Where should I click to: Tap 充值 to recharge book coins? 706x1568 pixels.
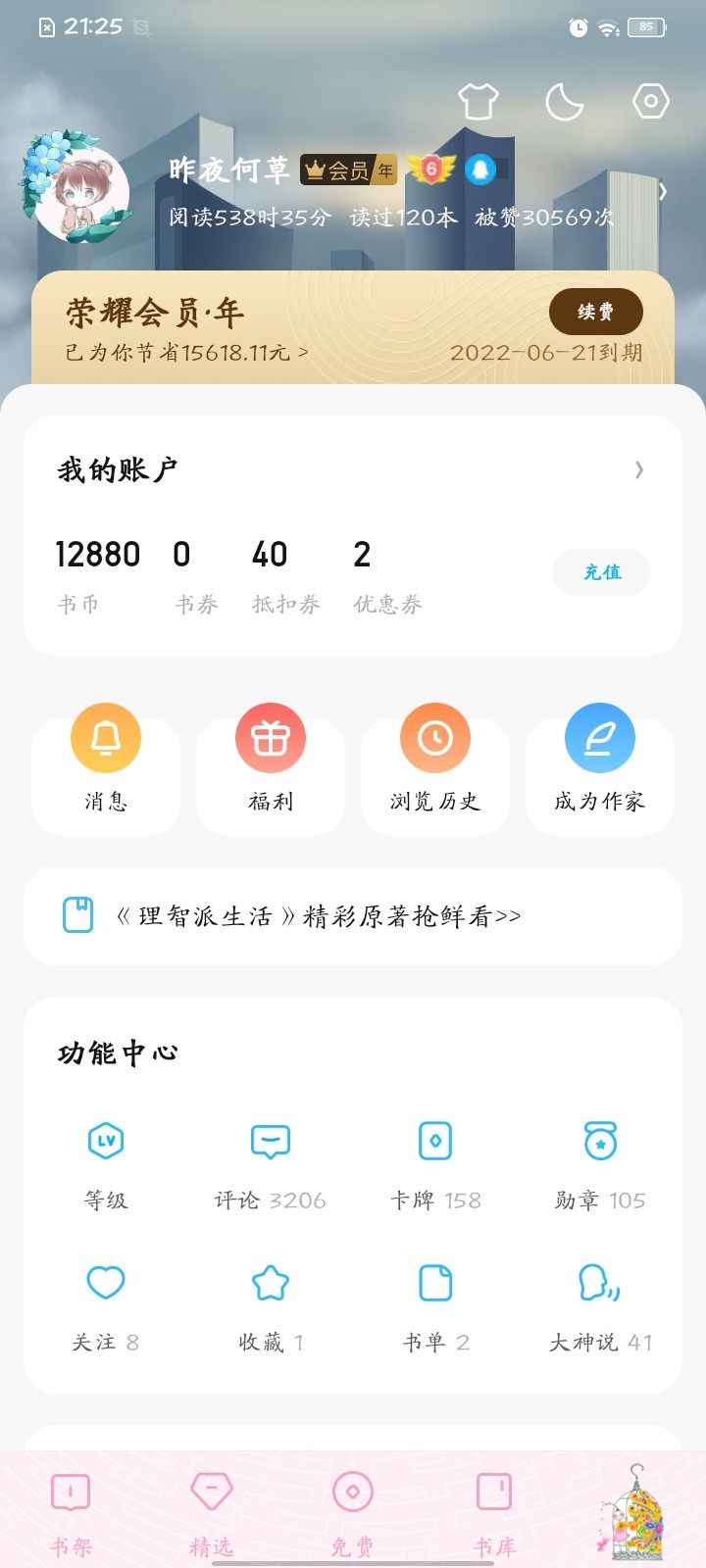[x=602, y=572]
